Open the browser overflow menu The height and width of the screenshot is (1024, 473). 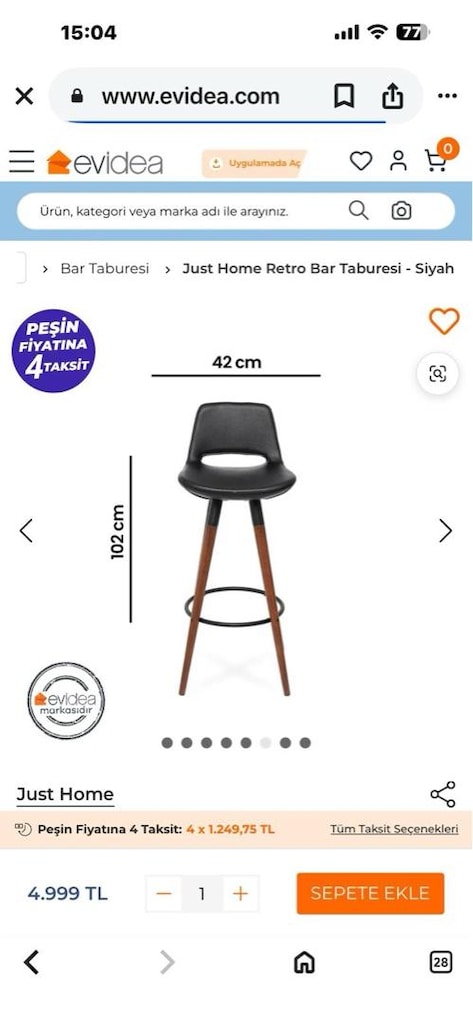click(x=448, y=97)
